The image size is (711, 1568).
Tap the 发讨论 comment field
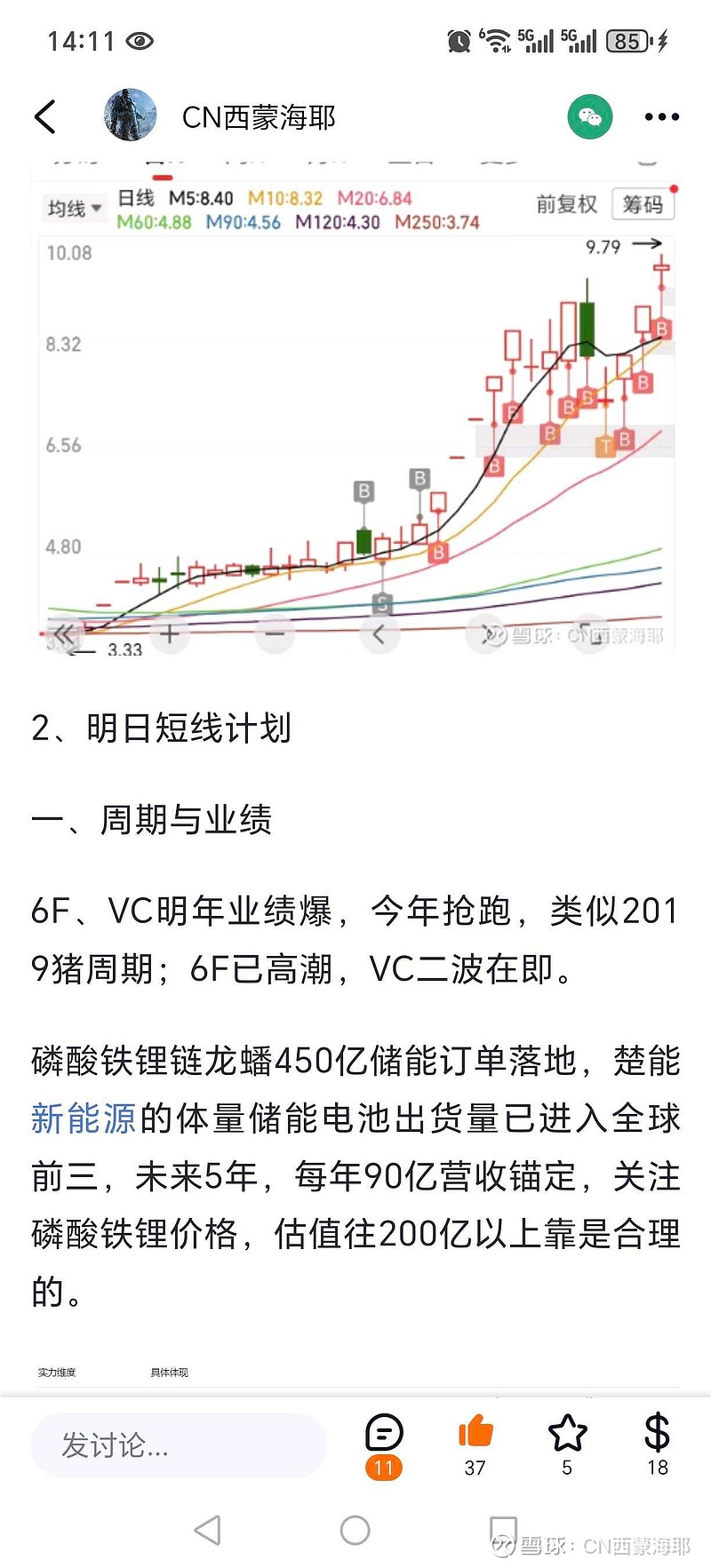pyautogui.click(x=179, y=1445)
